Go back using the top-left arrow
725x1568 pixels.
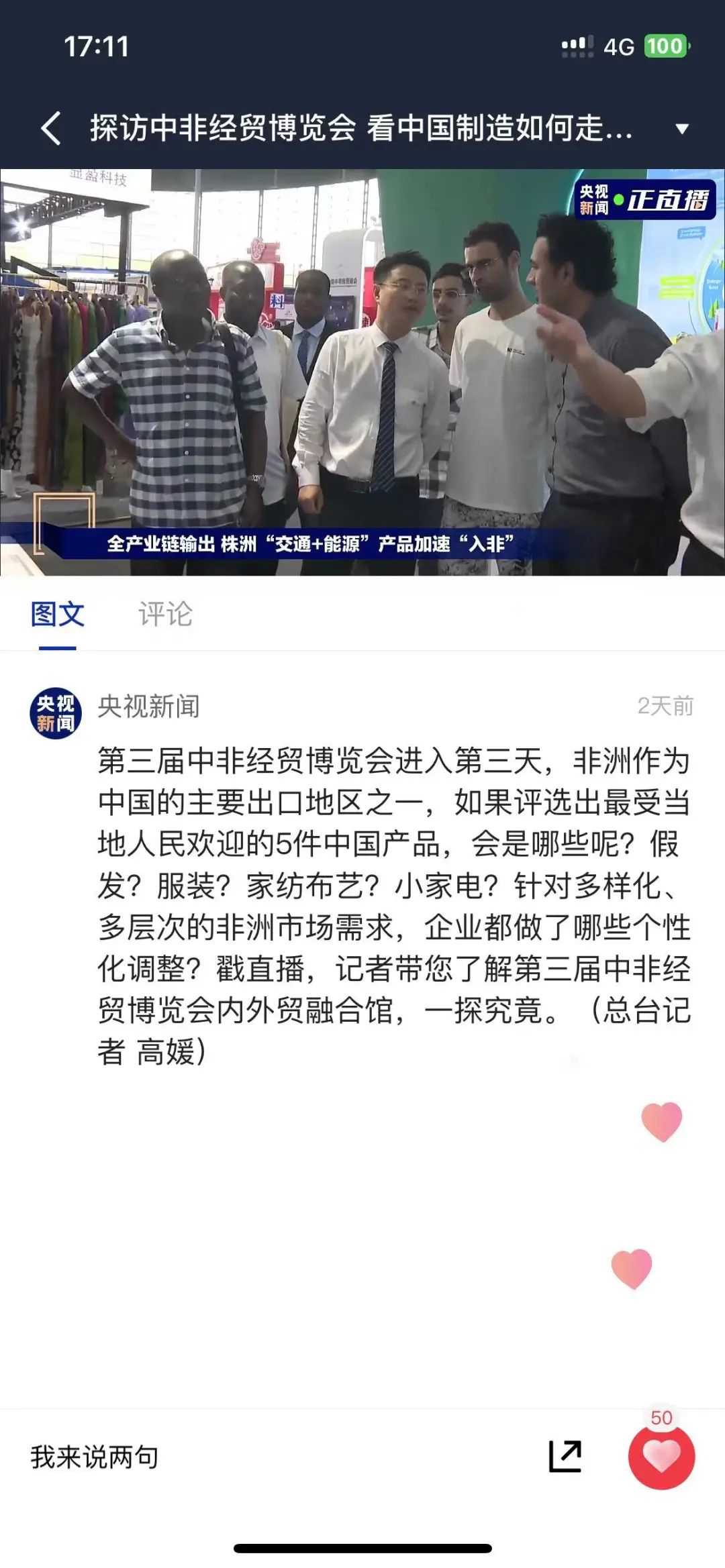[x=51, y=128]
